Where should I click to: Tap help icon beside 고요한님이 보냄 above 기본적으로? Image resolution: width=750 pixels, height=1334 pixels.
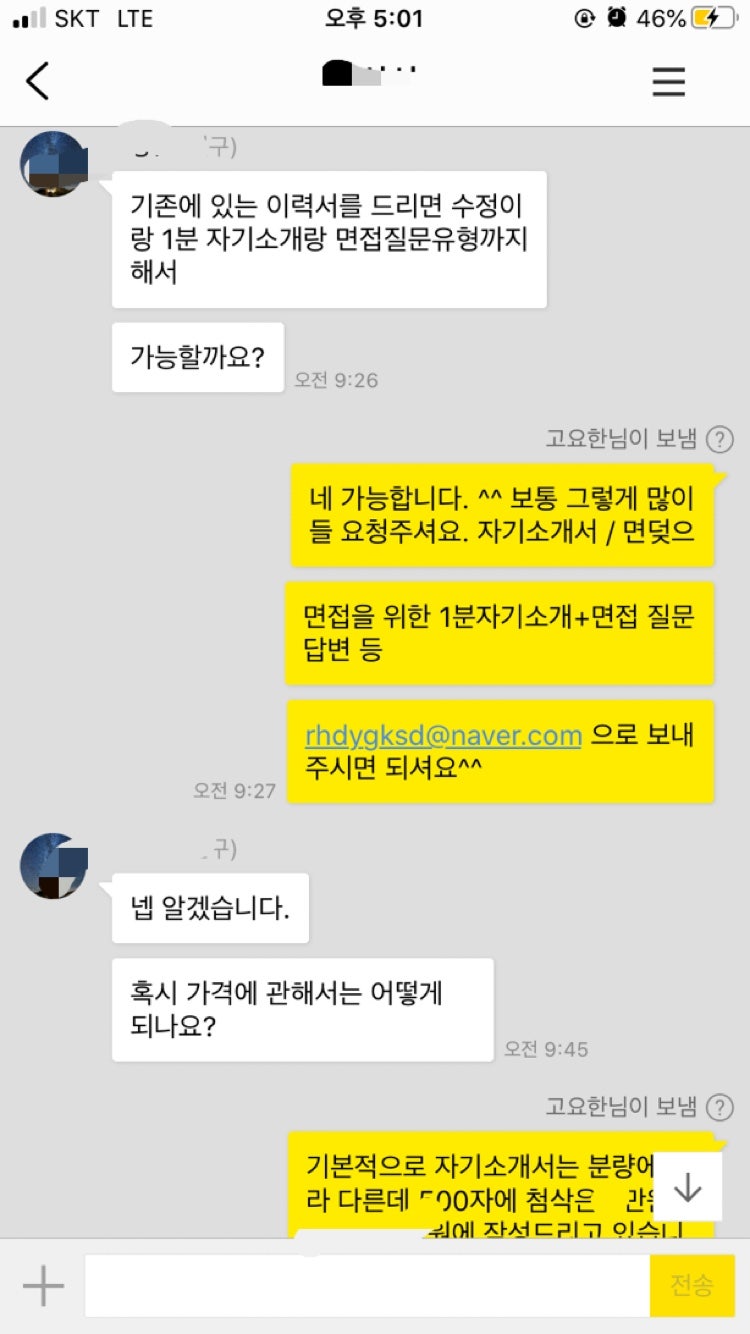[x=720, y=1107]
